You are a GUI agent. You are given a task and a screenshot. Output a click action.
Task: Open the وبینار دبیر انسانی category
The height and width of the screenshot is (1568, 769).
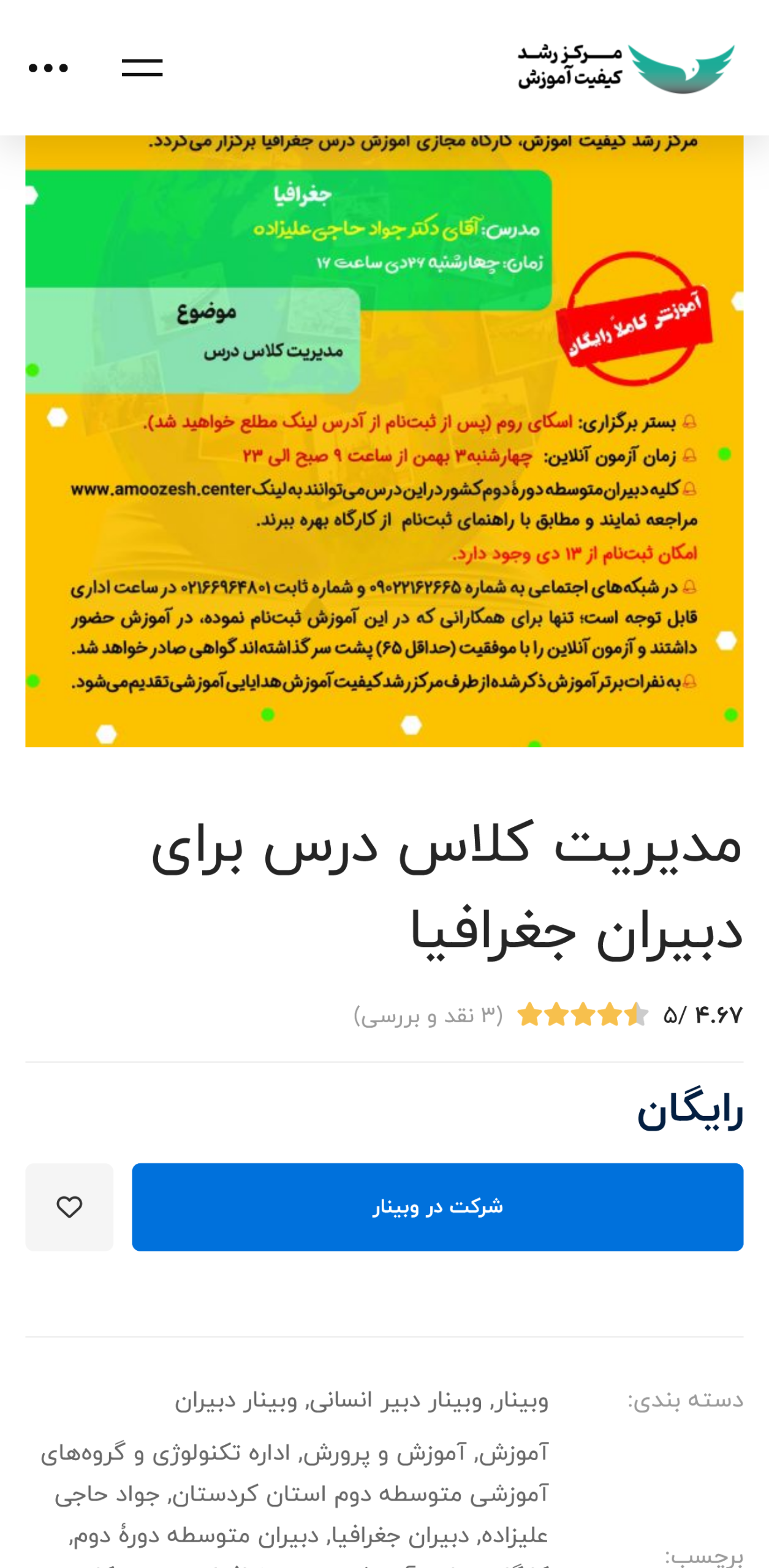tap(398, 1401)
